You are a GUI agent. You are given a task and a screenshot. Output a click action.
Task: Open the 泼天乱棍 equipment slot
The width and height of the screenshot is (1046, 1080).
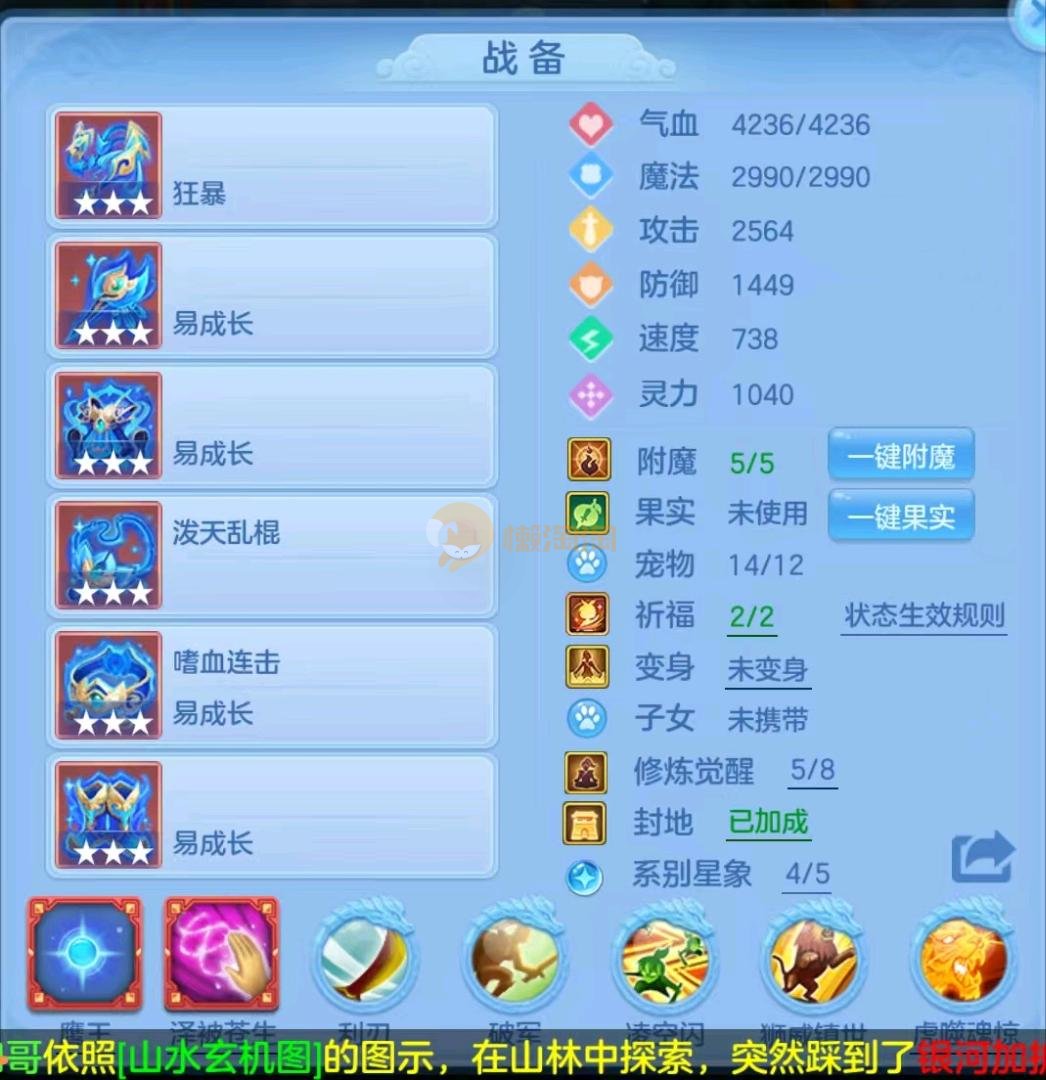coord(272,556)
